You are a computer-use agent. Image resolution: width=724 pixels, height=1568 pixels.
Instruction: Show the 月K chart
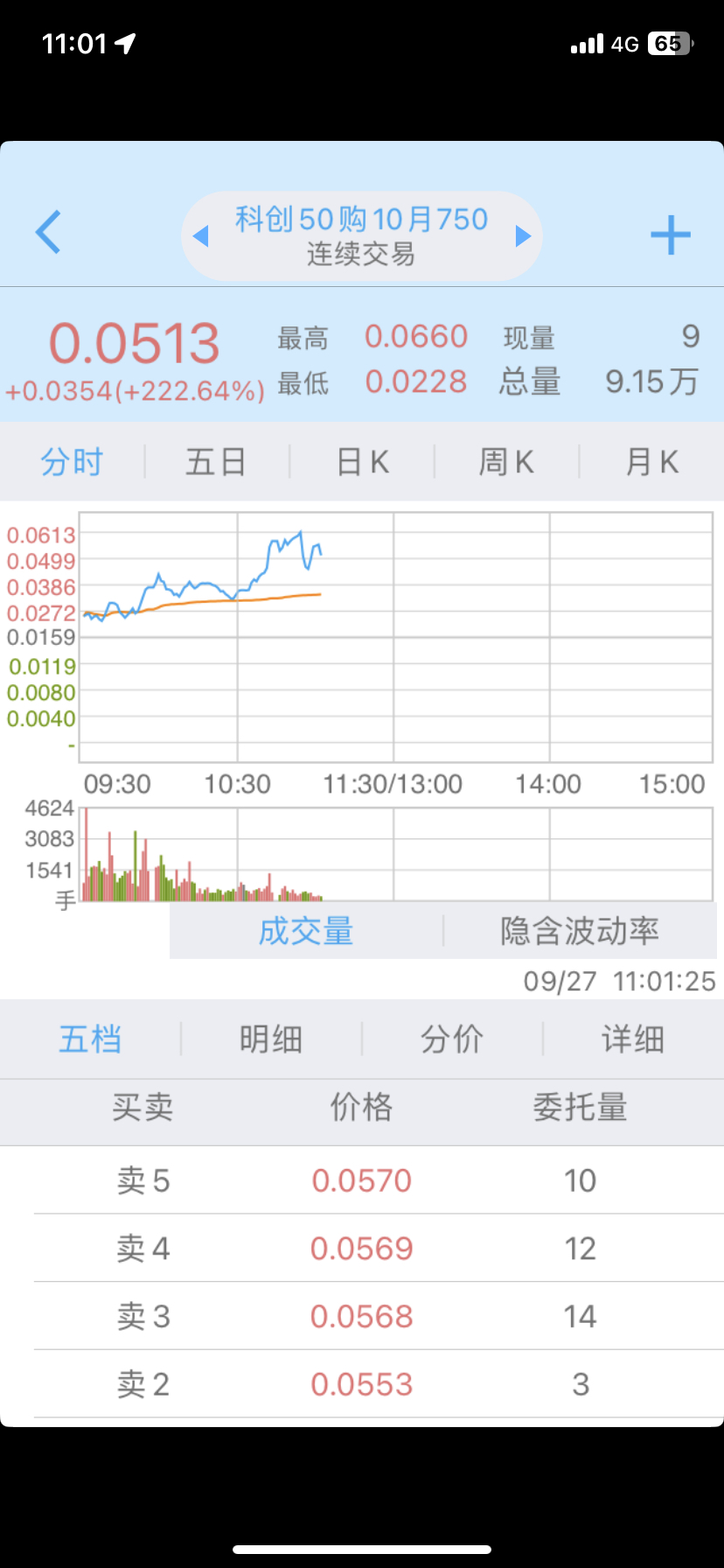pos(651,462)
